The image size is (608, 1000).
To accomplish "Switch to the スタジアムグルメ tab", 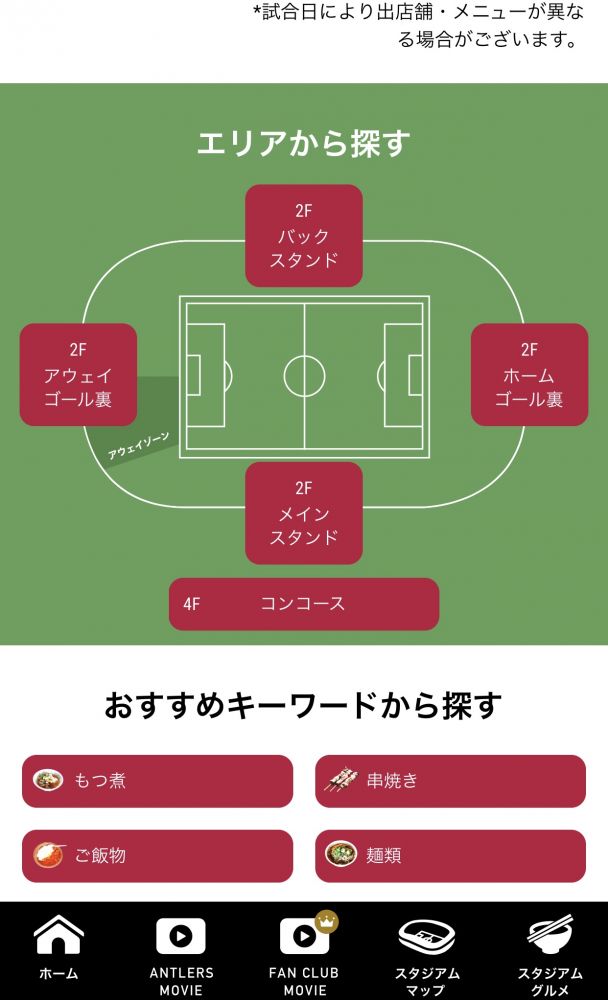I will (550, 950).
